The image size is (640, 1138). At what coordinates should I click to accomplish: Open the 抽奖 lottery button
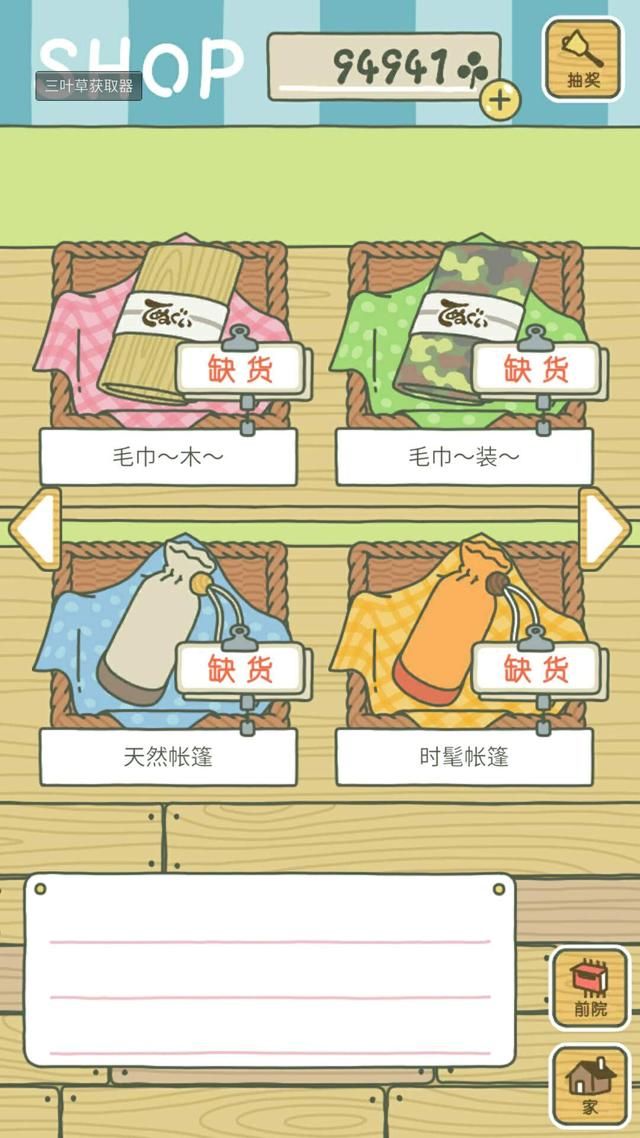click(x=582, y=60)
